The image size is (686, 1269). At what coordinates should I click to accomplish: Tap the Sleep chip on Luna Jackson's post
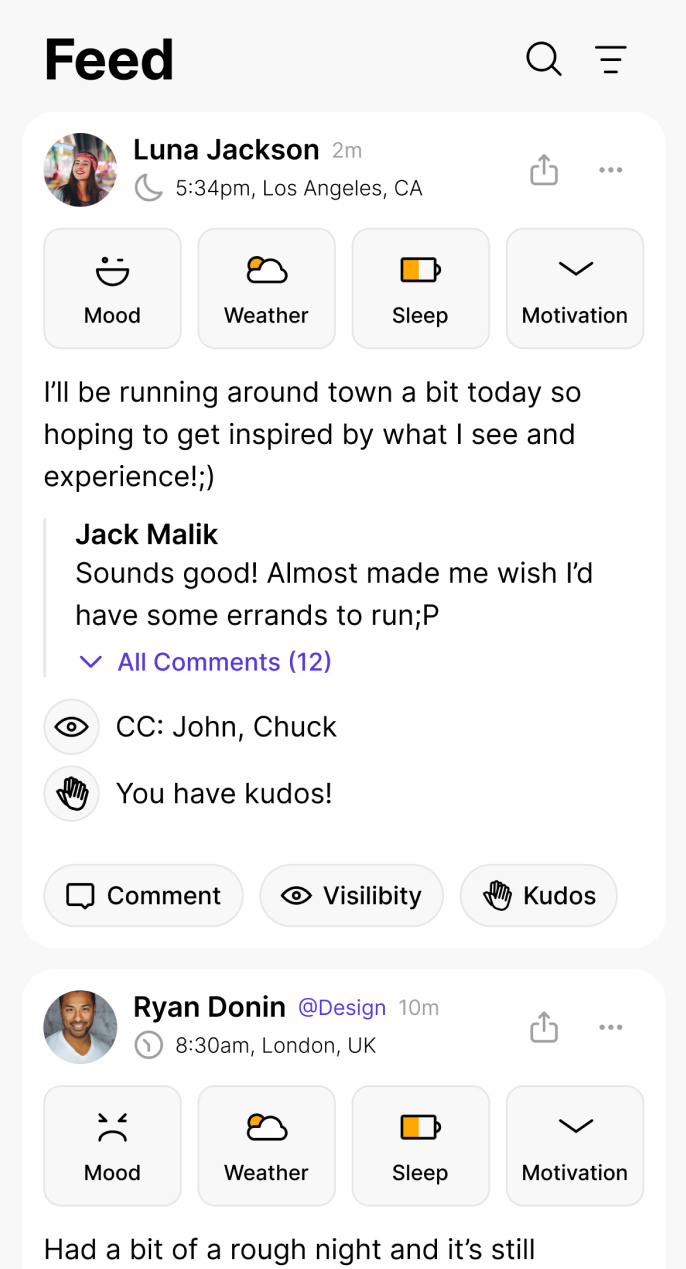coord(420,288)
